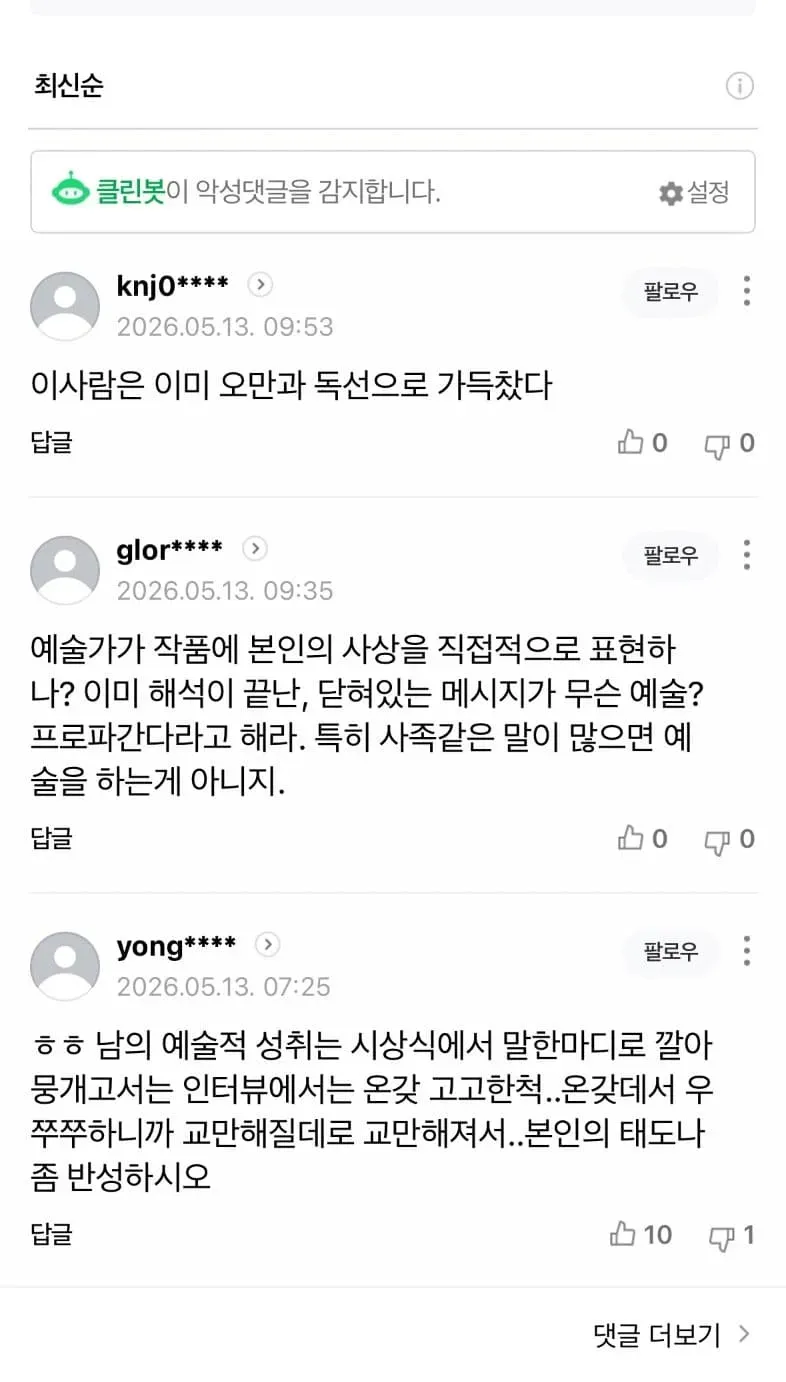Open overflow menu on glor**** comment

coord(747,555)
